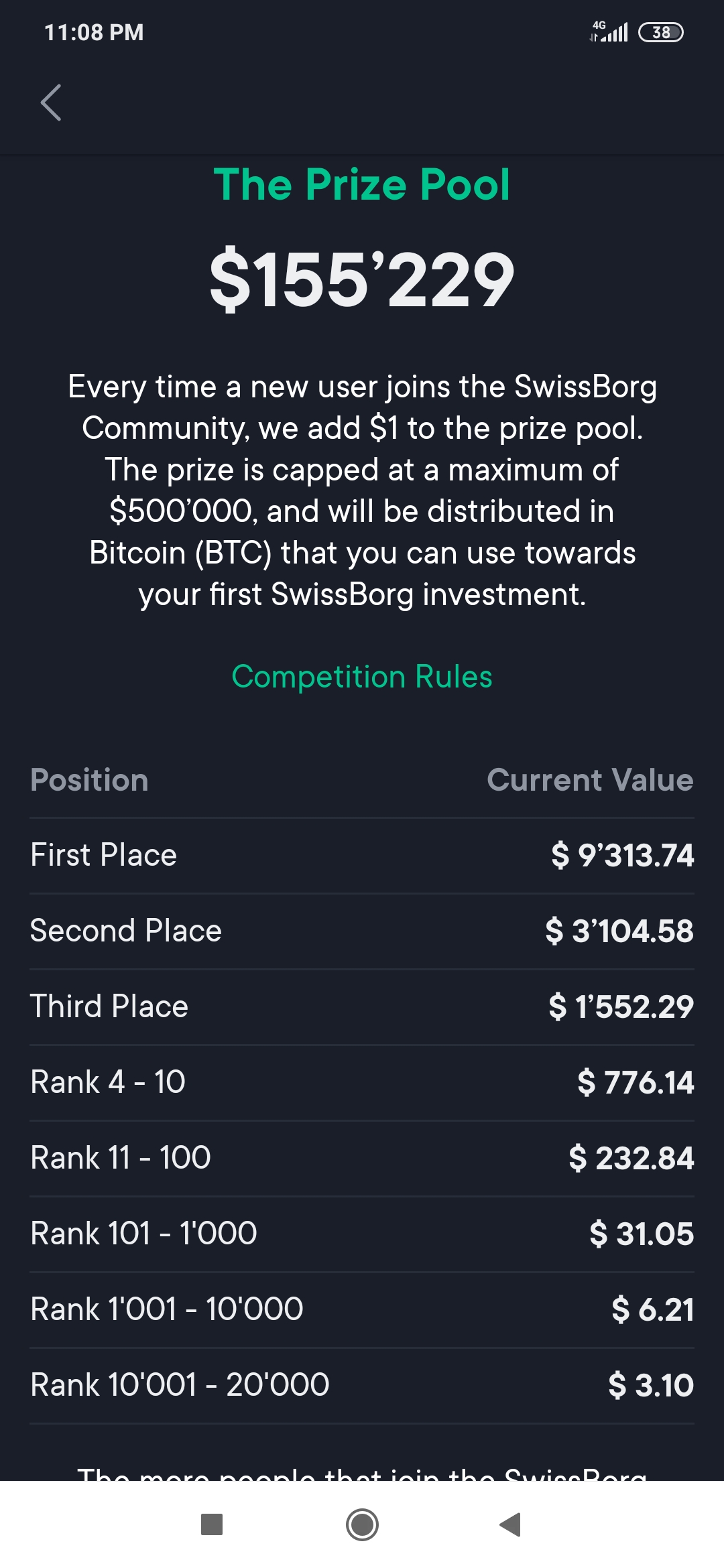Tap the battery indicator showing 38
This screenshot has height=1568, width=724.
point(660,31)
